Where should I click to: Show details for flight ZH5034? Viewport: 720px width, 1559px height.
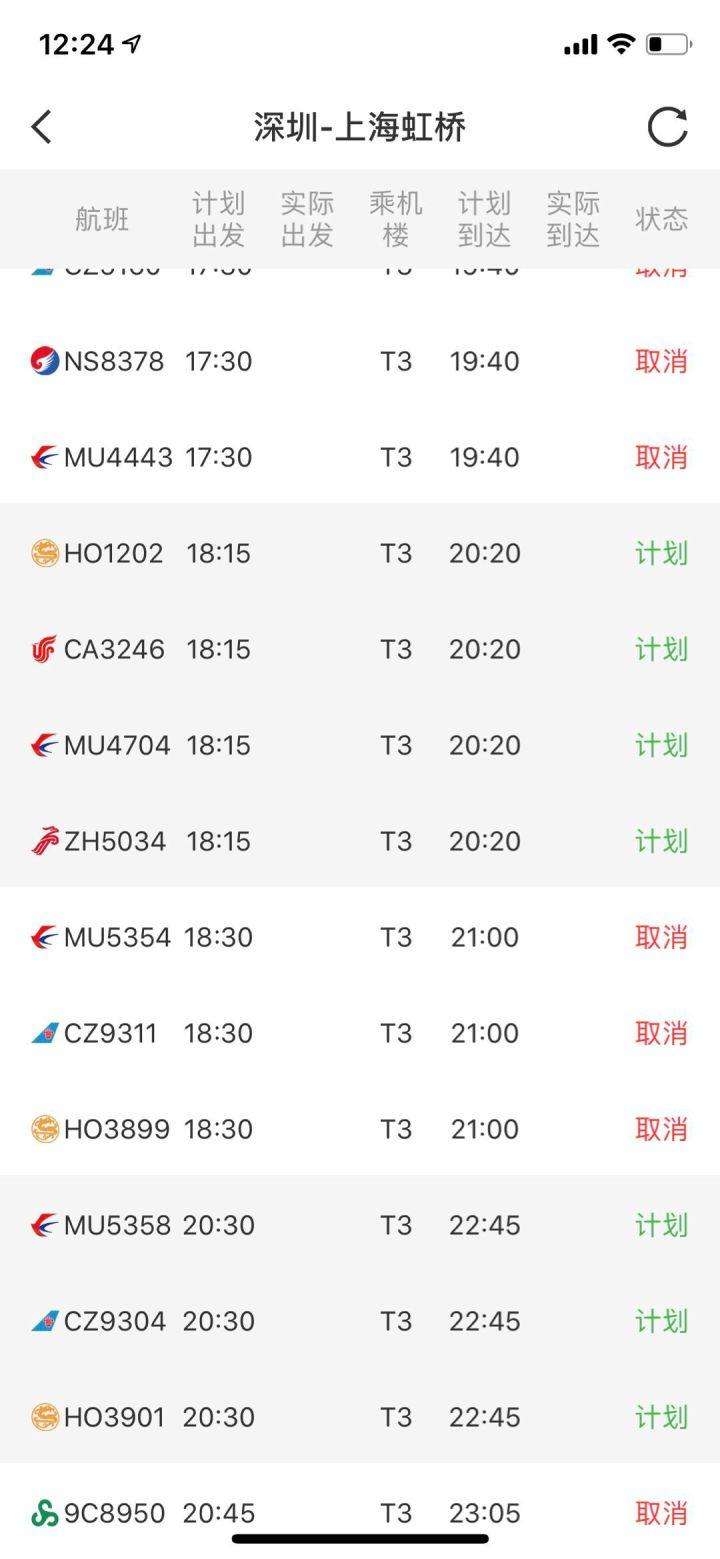tap(360, 841)
